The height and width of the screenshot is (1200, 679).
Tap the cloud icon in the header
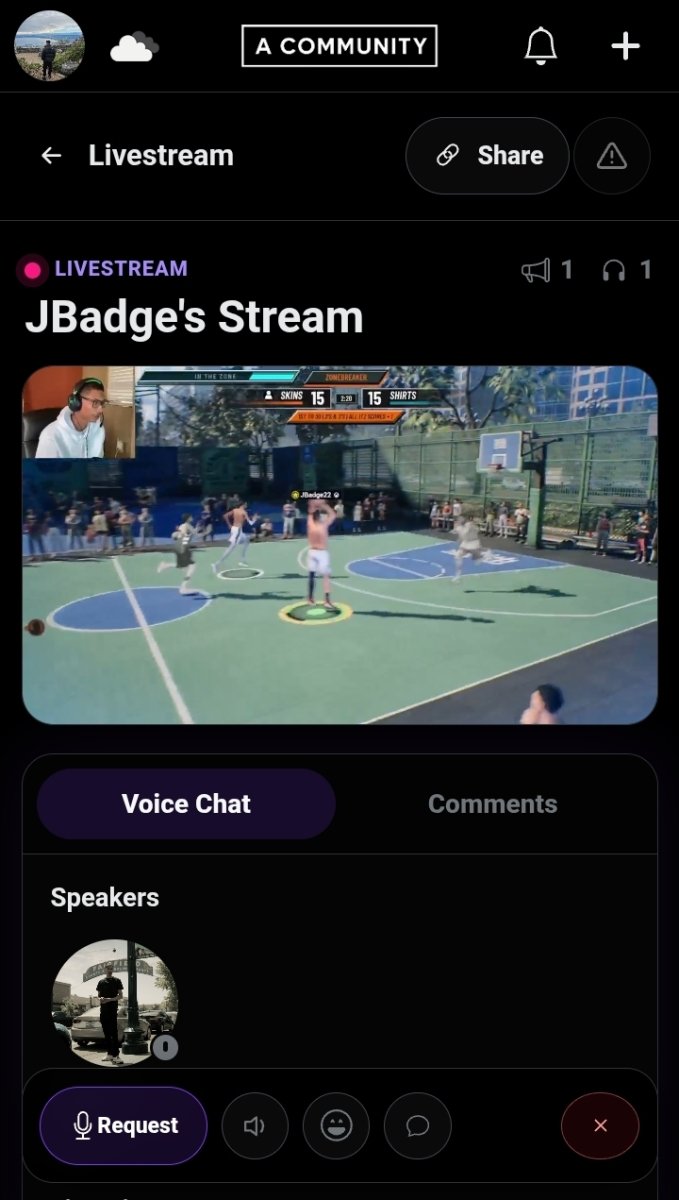134,47
